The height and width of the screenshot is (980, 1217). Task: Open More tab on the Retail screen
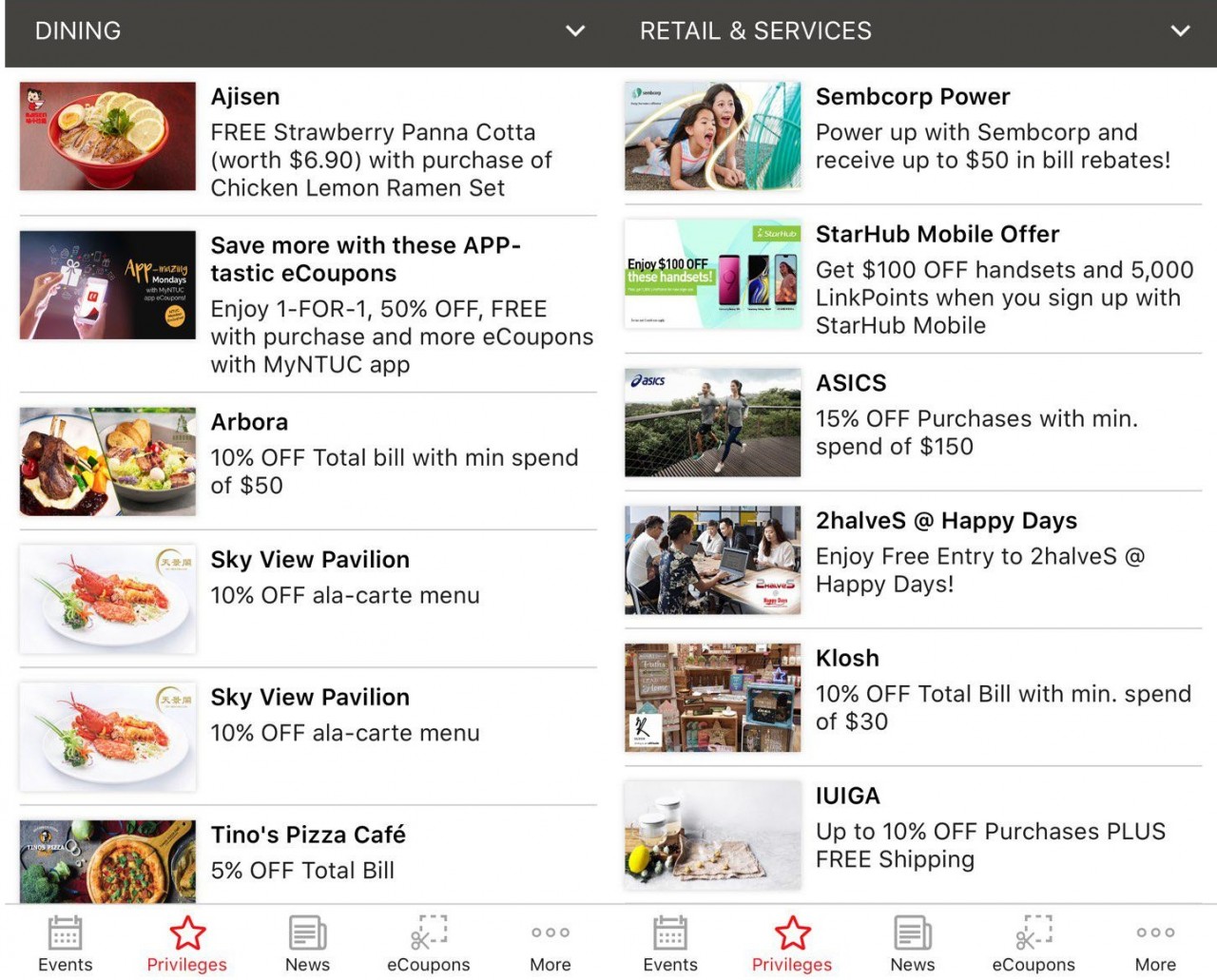(1155, 944)
